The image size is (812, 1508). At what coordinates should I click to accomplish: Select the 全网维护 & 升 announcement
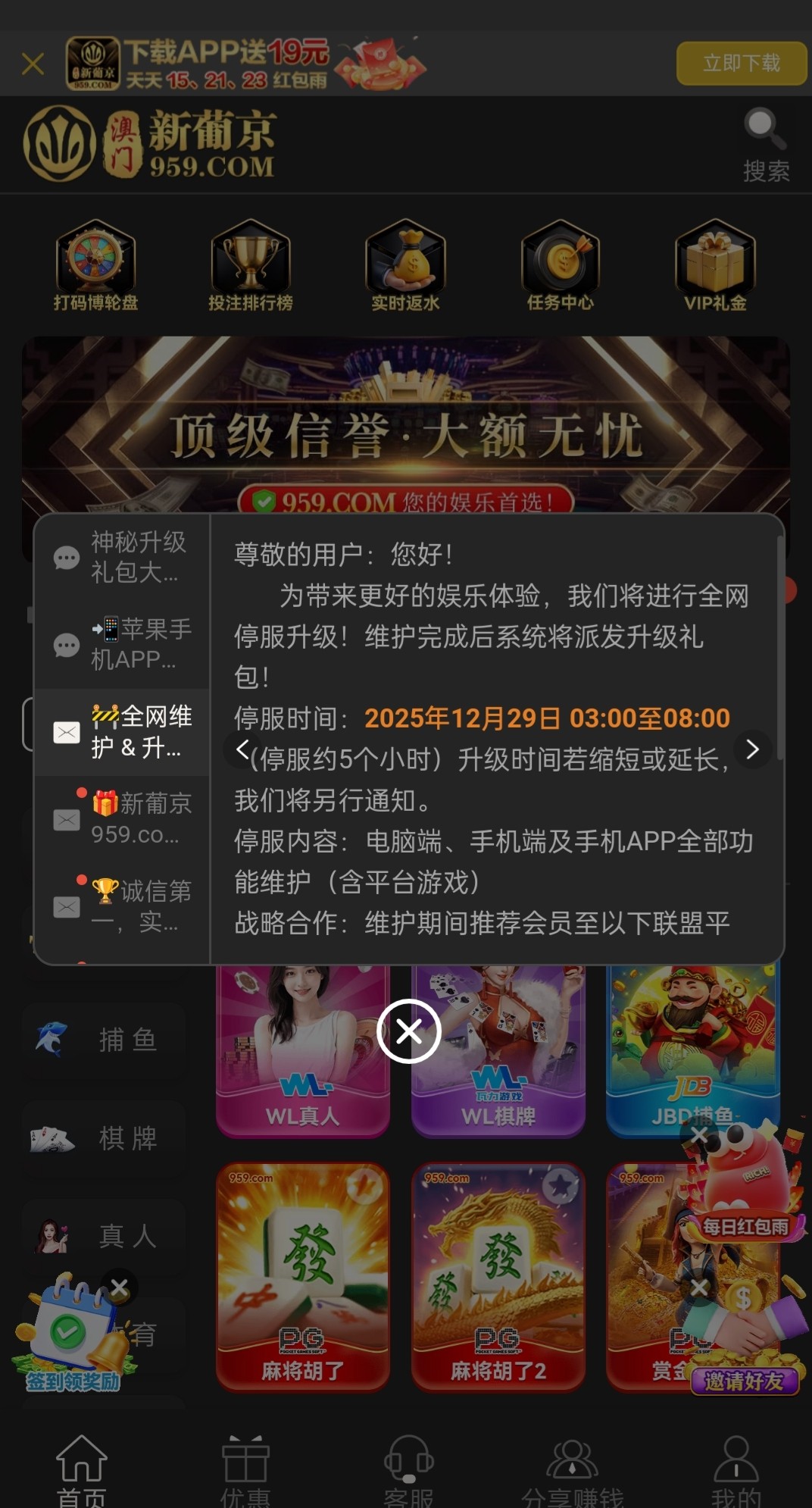tap(123, 731)
